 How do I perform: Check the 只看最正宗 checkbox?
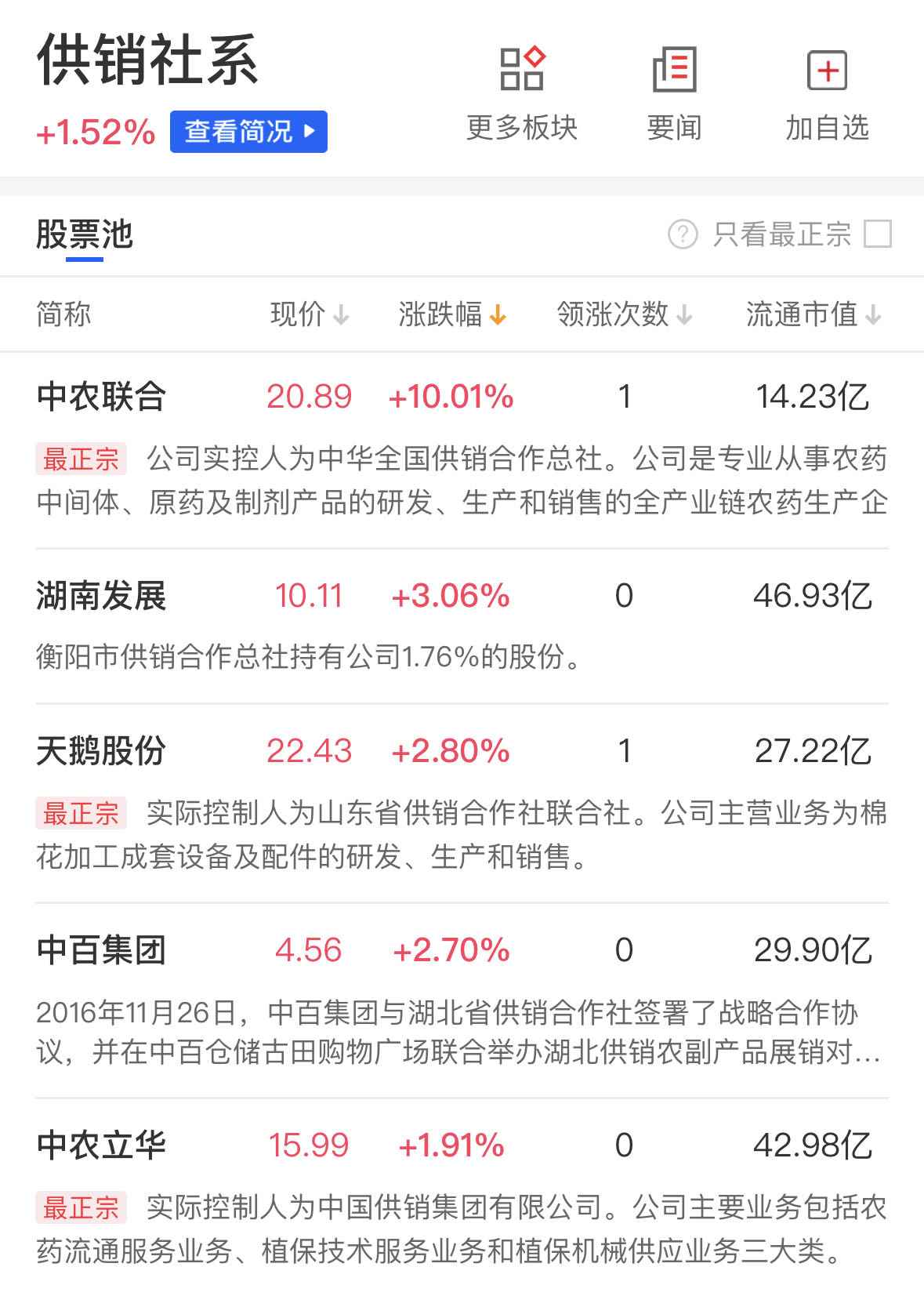pyautogui.click(x=877, y=234)
